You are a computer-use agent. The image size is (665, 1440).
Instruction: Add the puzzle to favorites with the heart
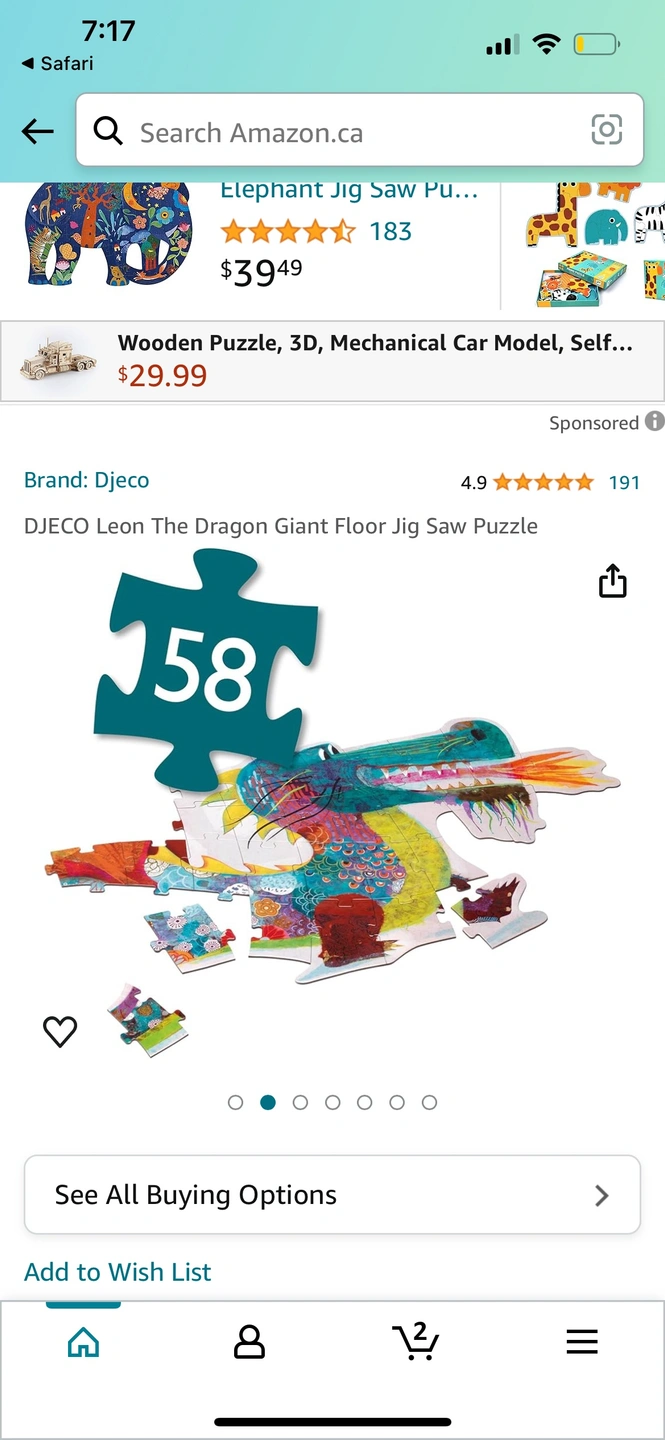[x=60, y=1031]
